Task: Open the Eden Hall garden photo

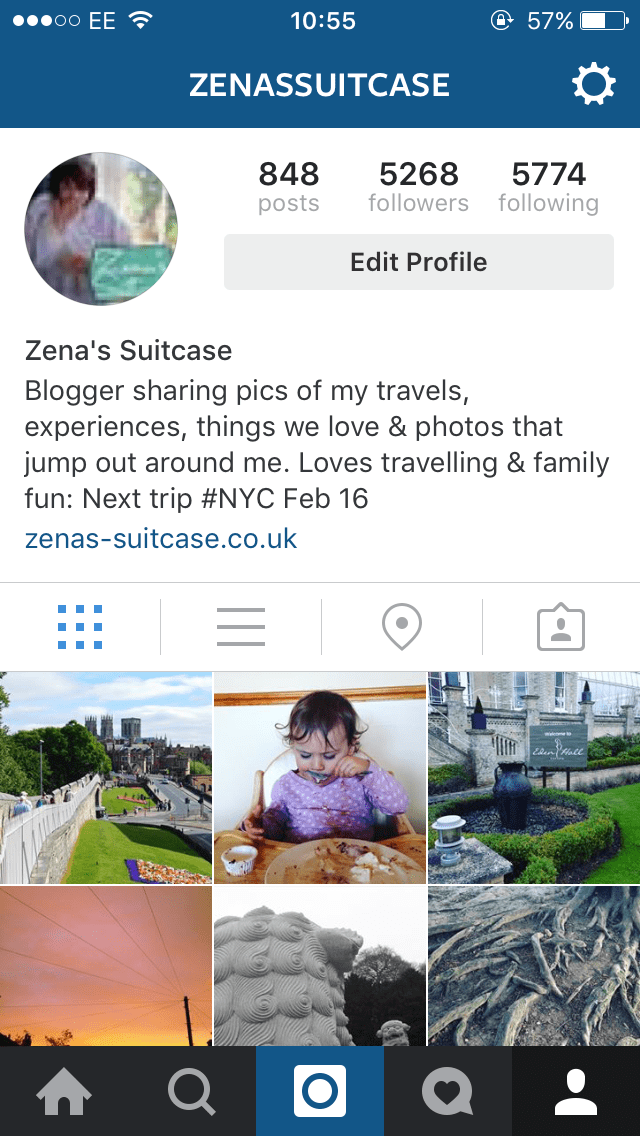Action: point(534,777)
